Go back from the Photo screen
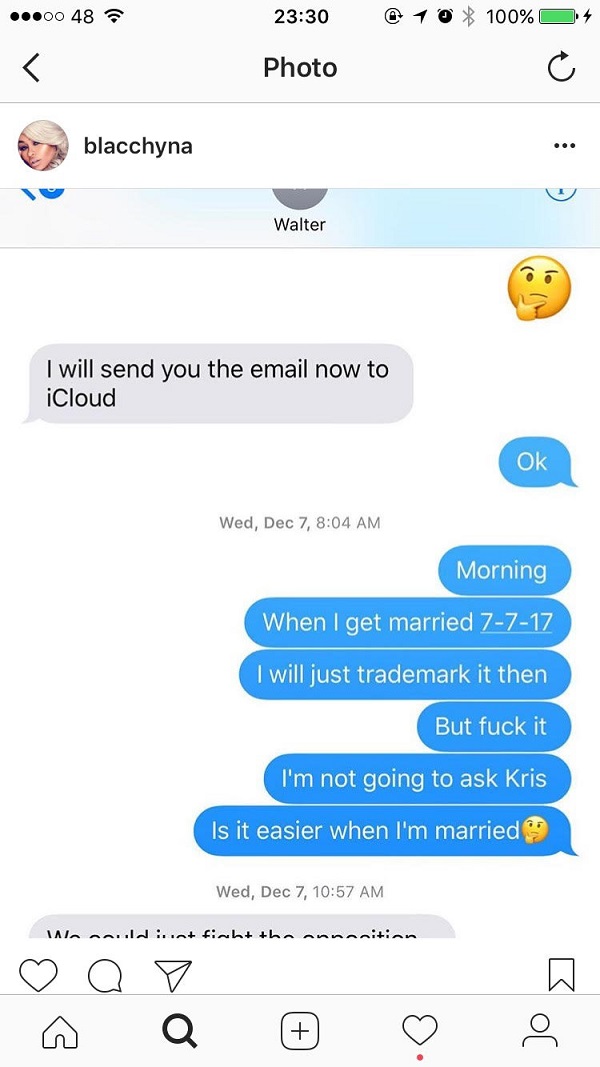The image size is (600, 1067). (x=32, y=68)
